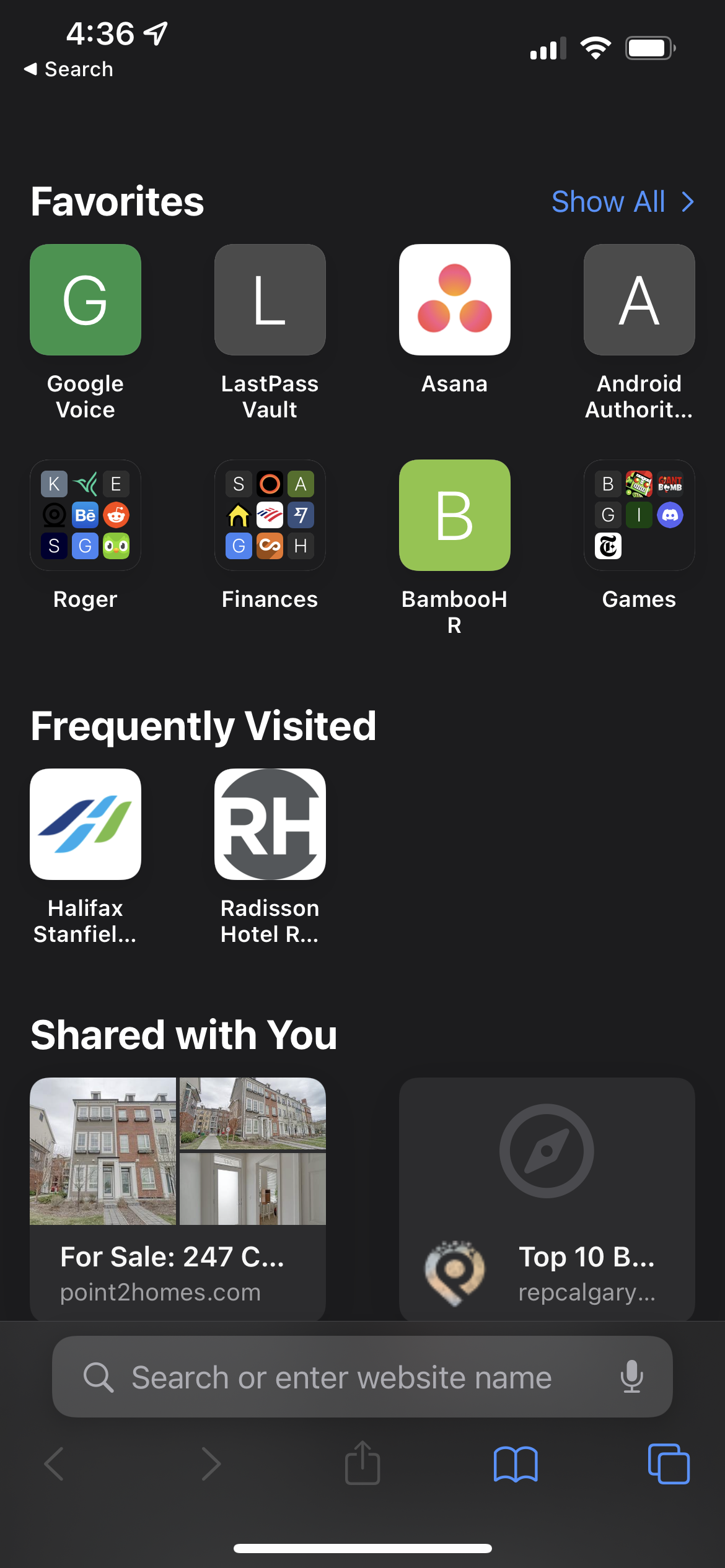This screenshot has width=725, height=1568.
Task: Open the Android Authority favorite
Action: click(x=639, y=300)
